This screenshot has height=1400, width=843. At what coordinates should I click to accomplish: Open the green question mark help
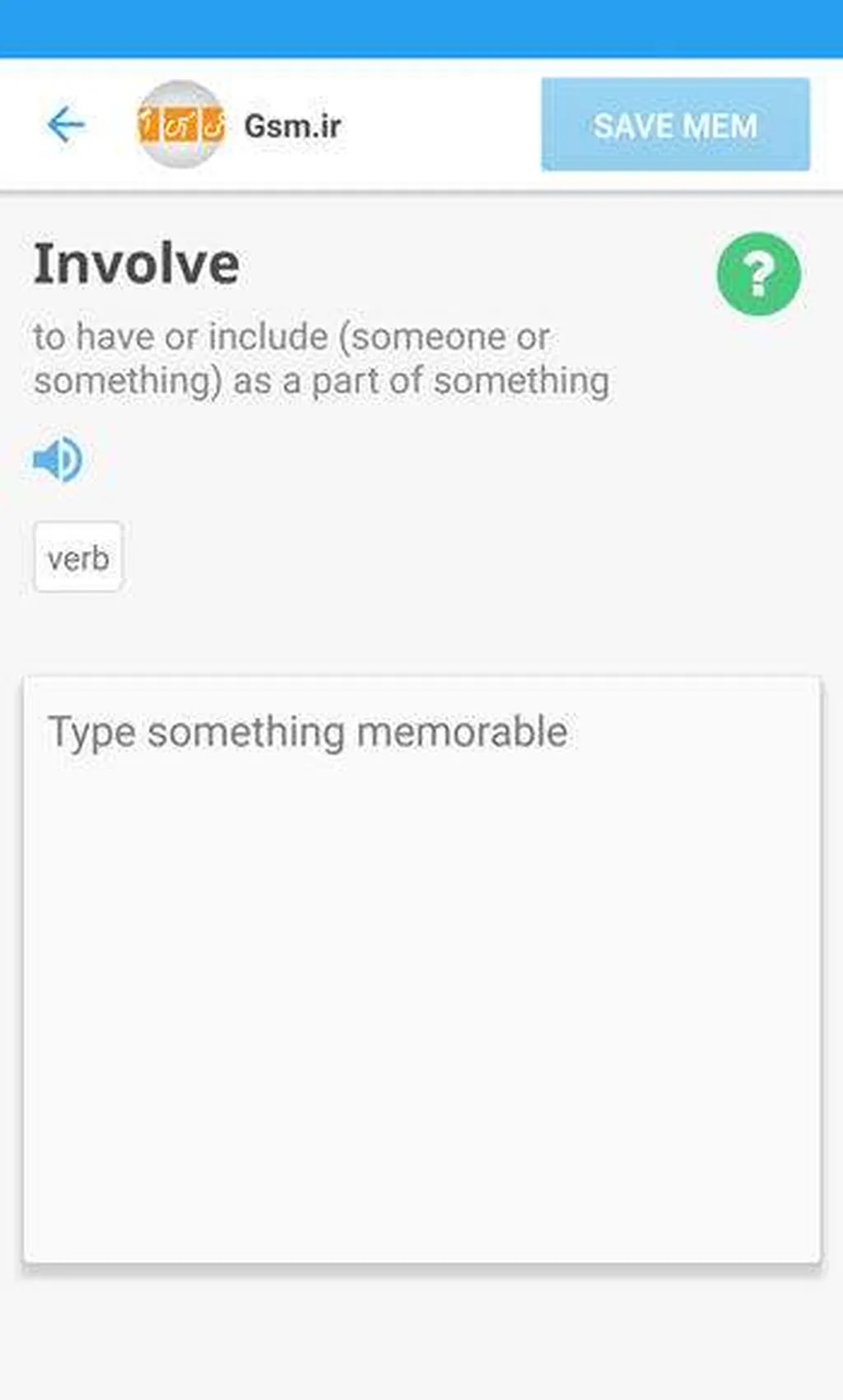(758, 274)
